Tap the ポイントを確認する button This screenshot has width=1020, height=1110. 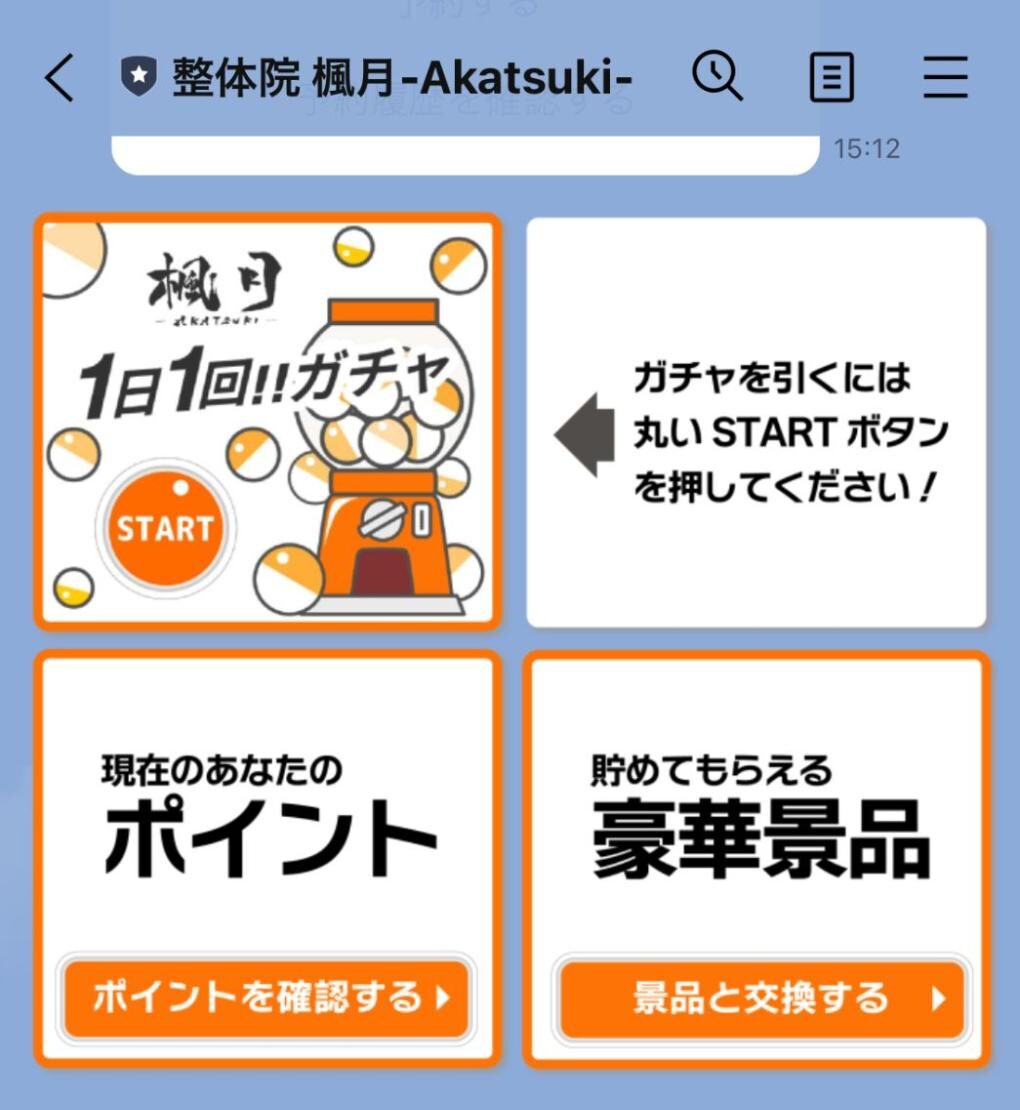(x=265, y=997)
